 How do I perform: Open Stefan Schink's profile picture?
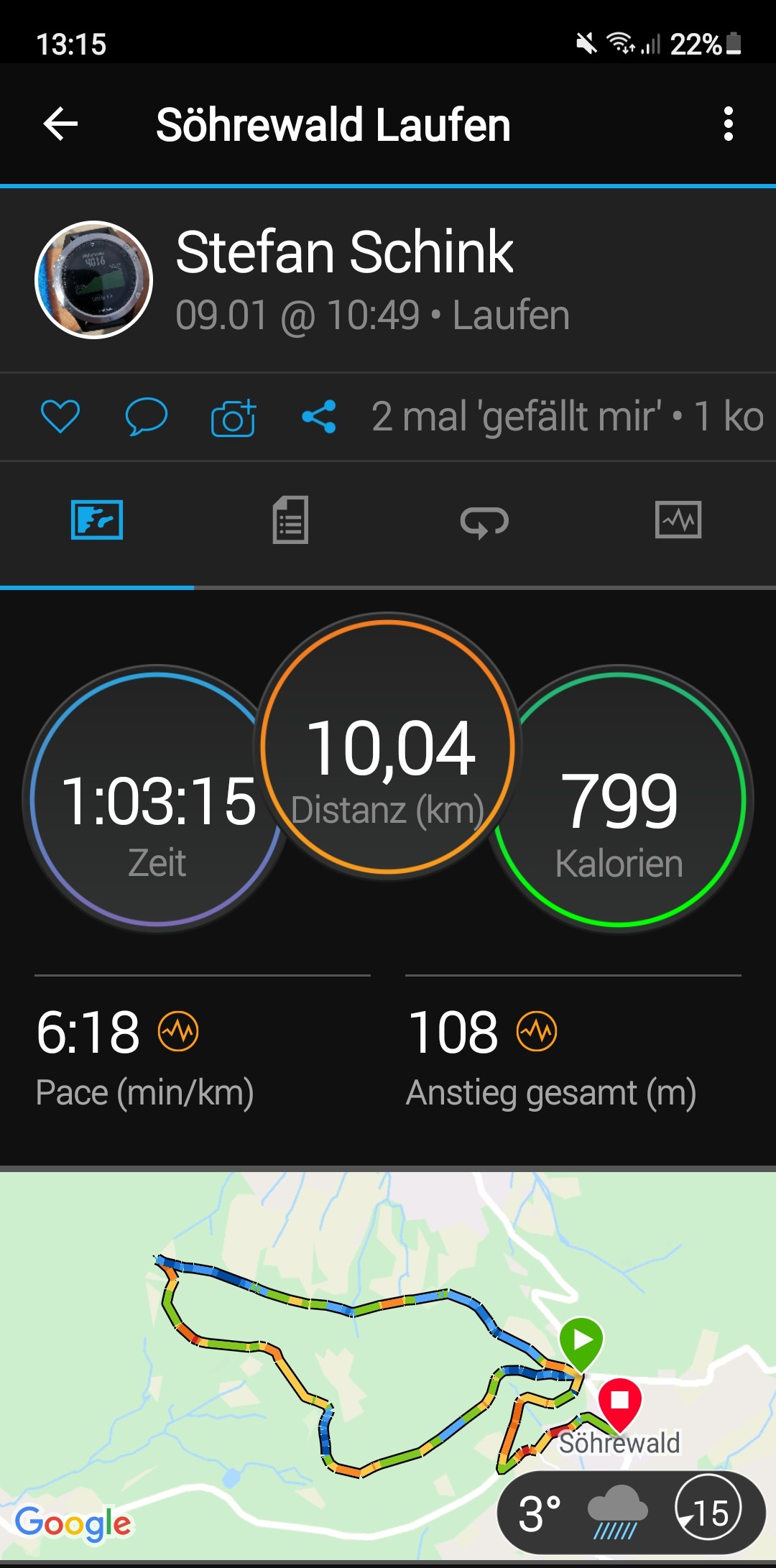(93, 280)
